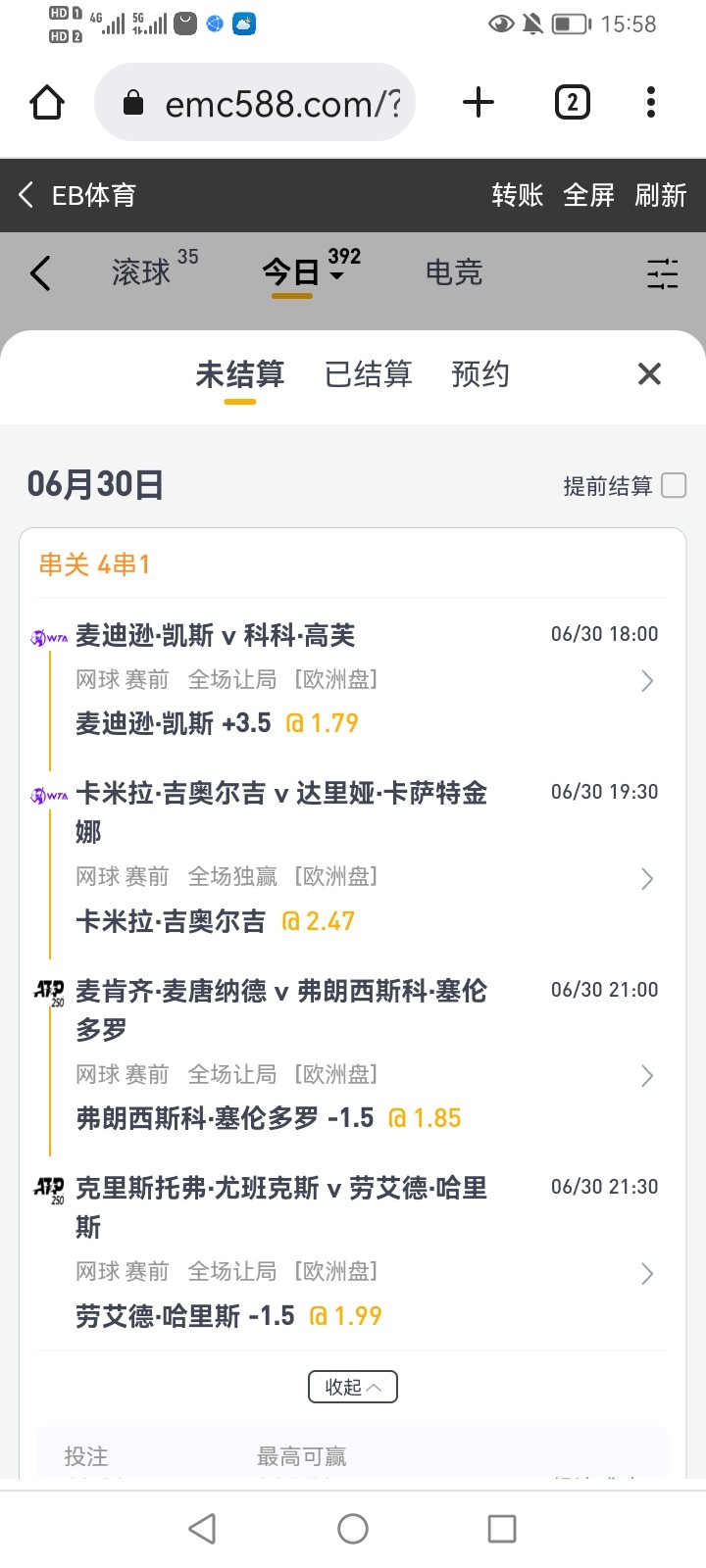Screen dimensions: 706x1568
Task: Tap the 刷新 refresh button
Action: (x=661, y=195)
